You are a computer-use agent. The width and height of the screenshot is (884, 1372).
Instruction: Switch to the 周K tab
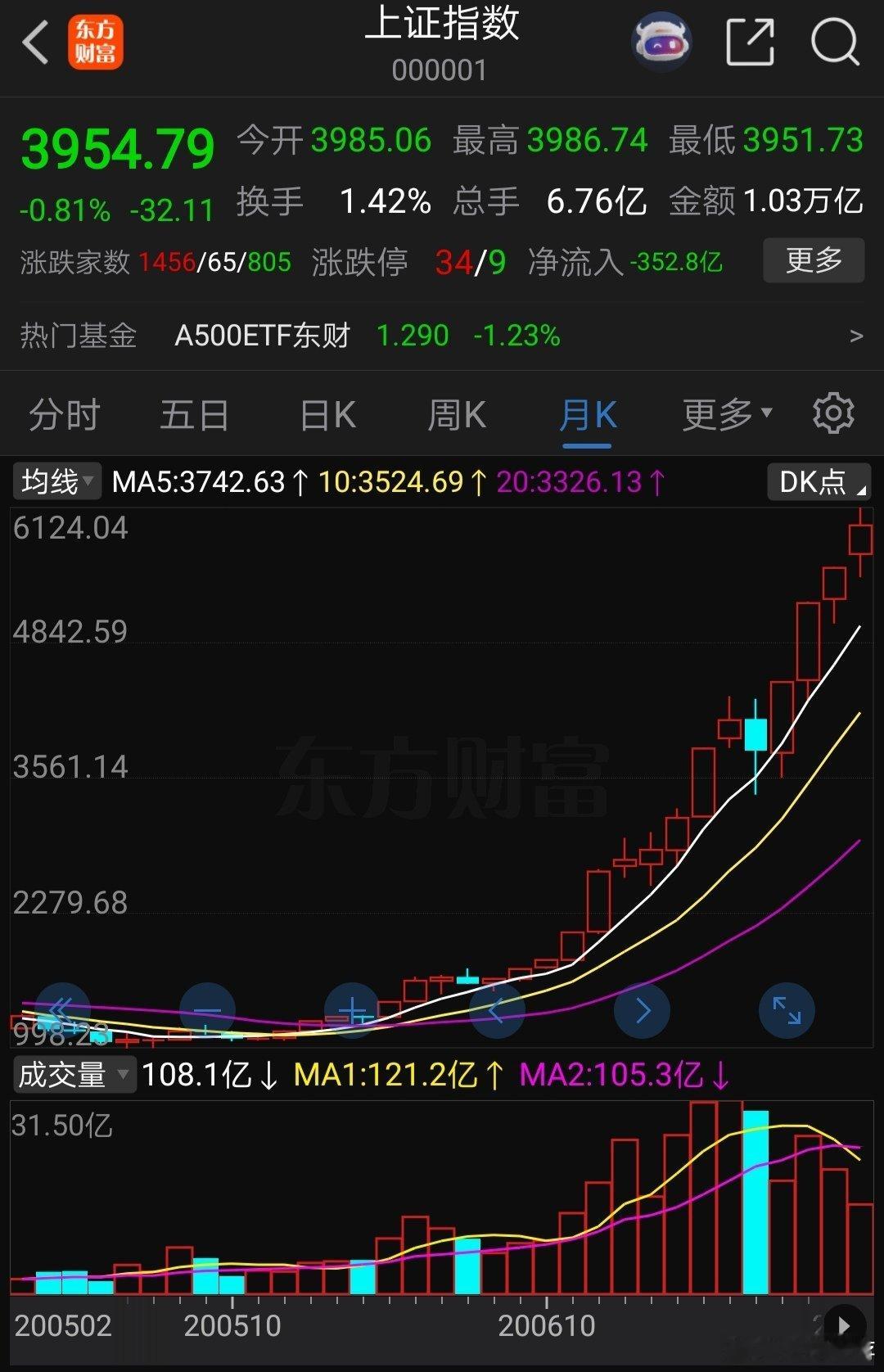coord(456,413)
